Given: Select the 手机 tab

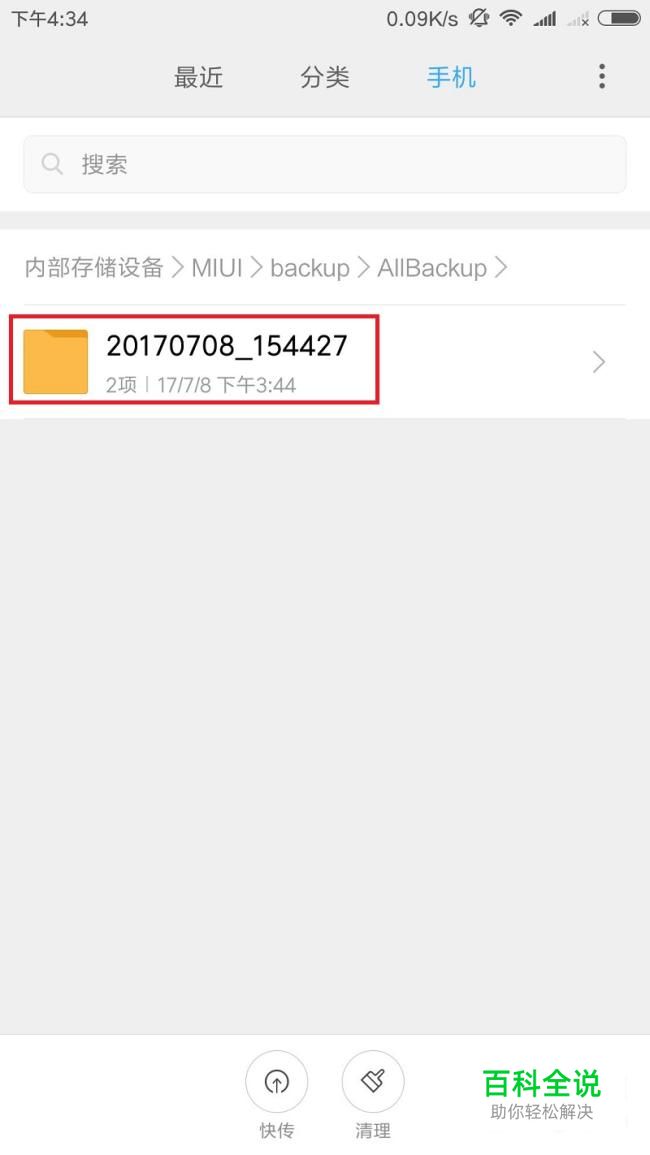Looking at the screenshot, I should pyautogui.click(x=451, y=77).
